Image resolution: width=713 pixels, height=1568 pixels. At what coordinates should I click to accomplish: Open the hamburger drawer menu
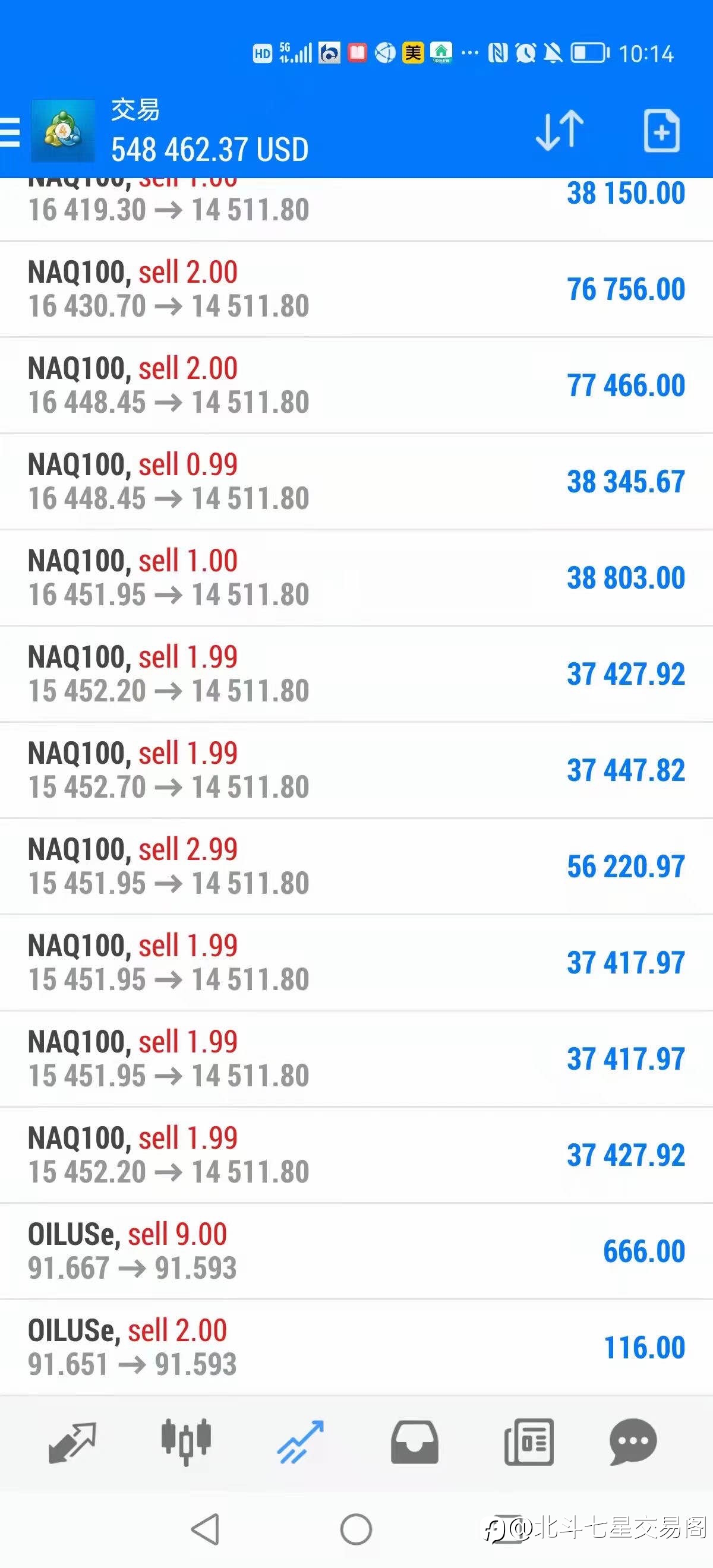(x=9, y=131)
